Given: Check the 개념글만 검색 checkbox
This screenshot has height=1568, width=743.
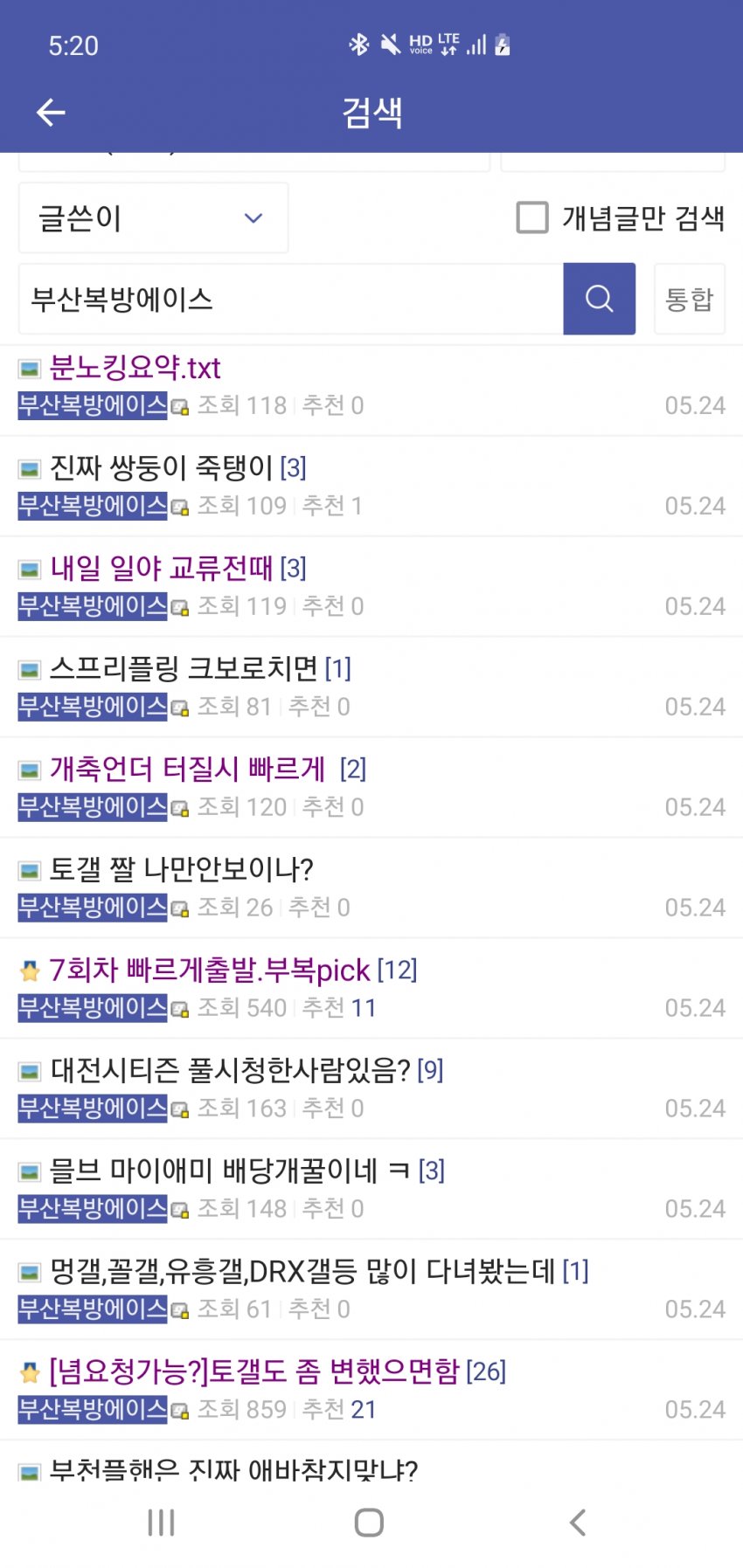Looking at the screenshot, I should [532, 218].
